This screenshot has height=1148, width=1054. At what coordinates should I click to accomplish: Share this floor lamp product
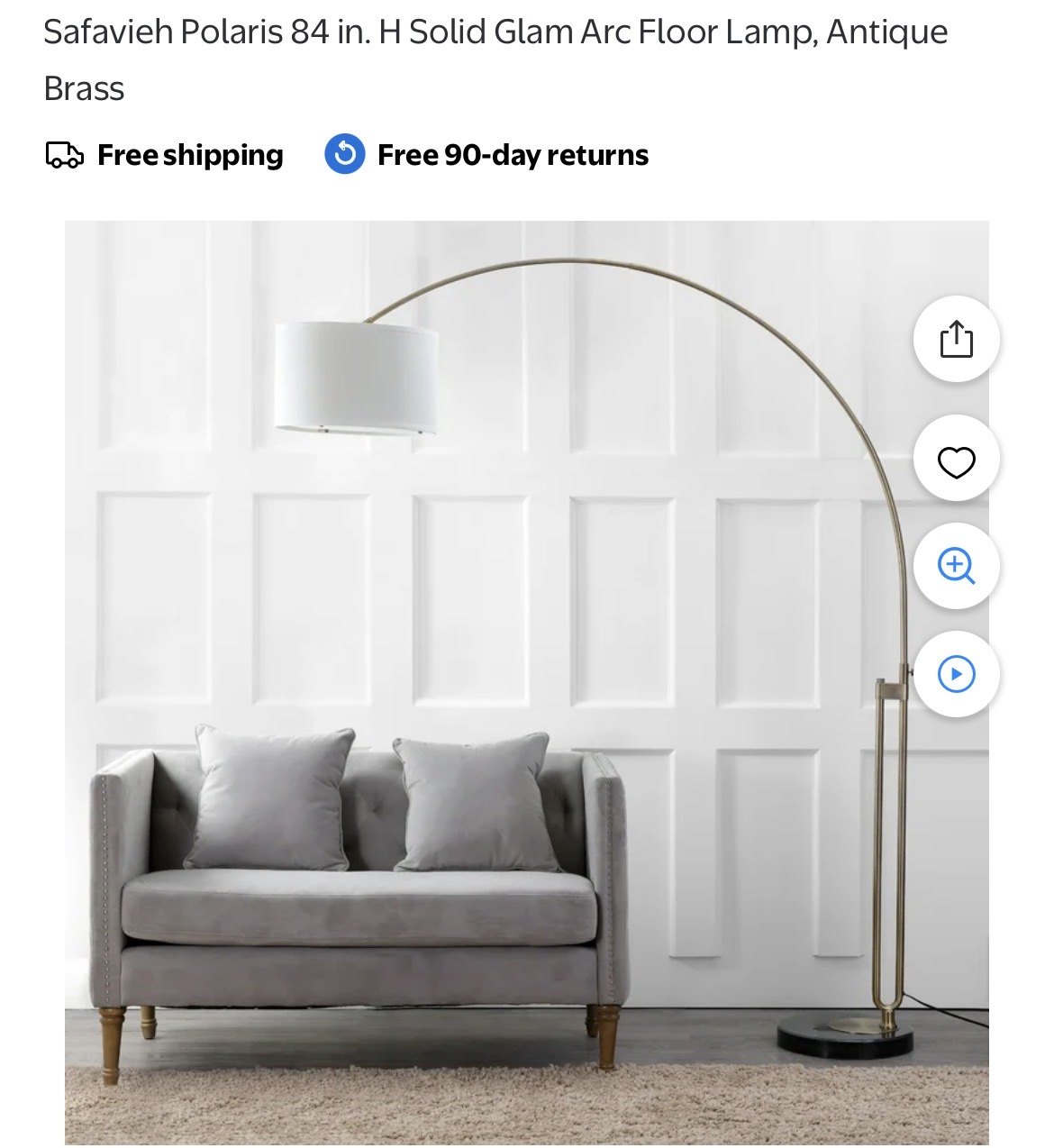point(956,339)
